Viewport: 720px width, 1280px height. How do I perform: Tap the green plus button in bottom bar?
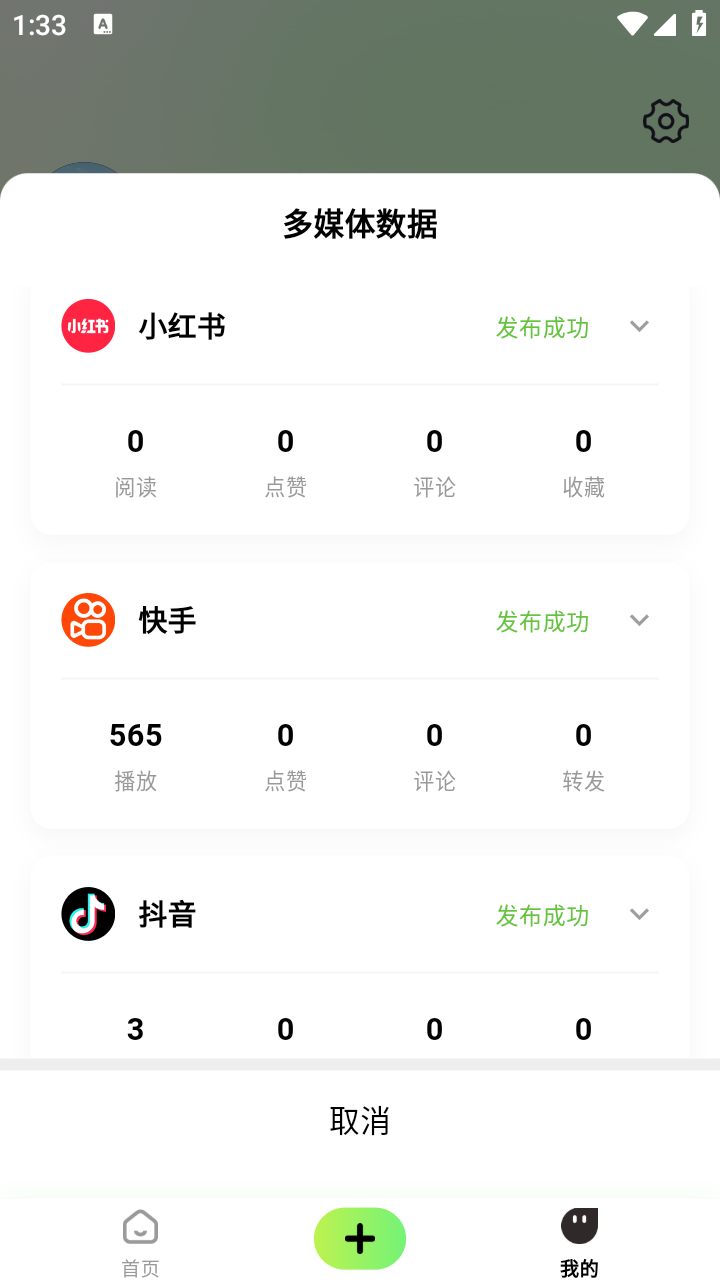[359, 1238]
